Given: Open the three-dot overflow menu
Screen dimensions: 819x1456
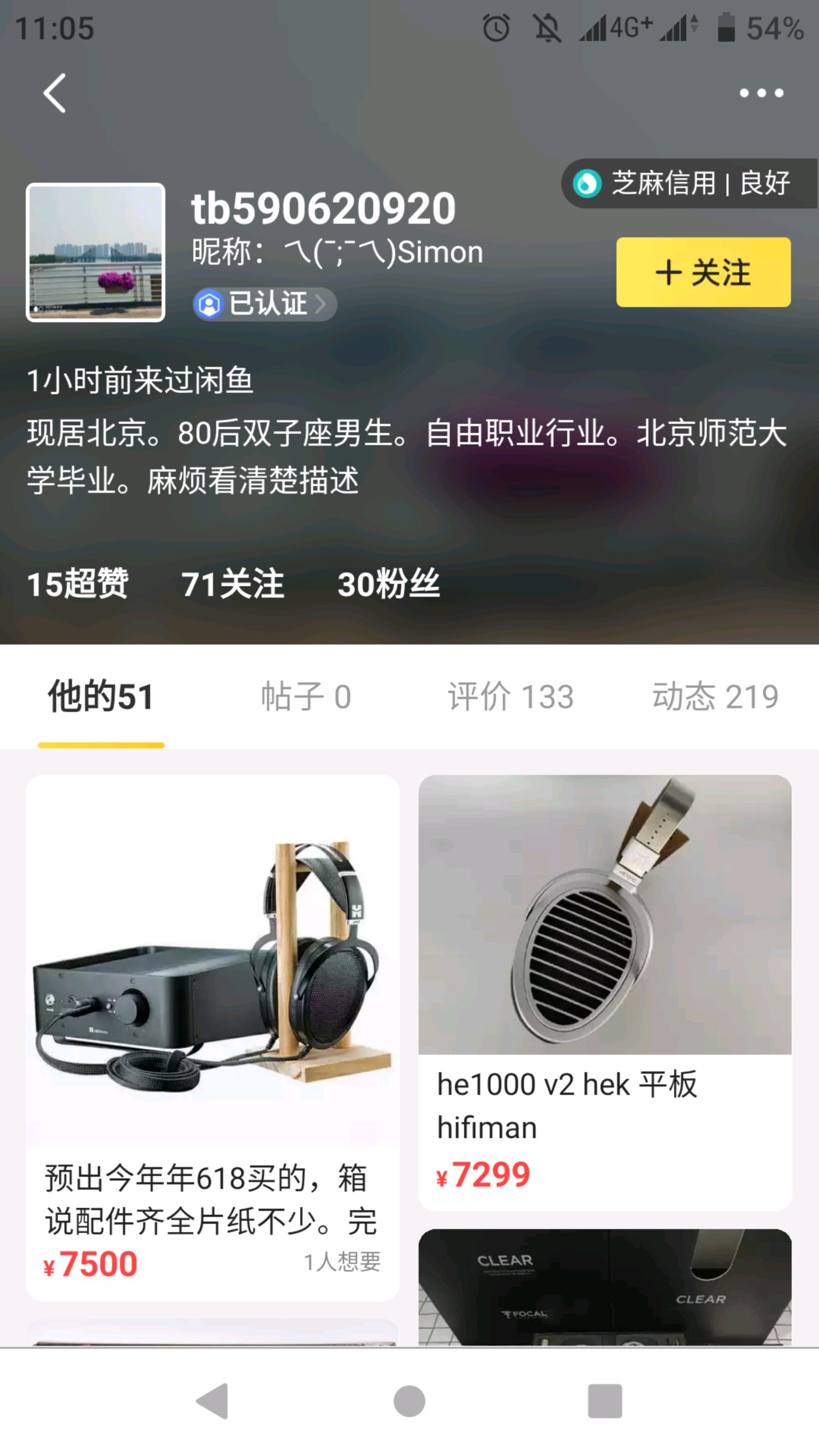Looking at the screenshot, I should (x=761, y=93).
